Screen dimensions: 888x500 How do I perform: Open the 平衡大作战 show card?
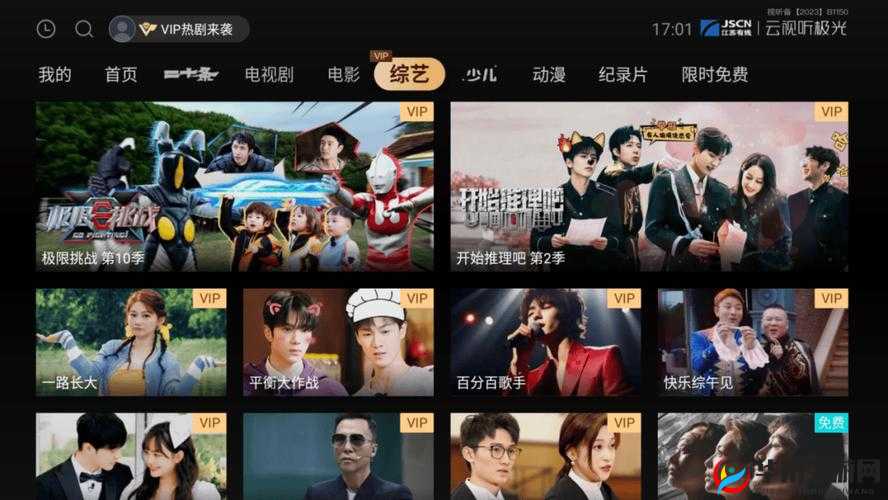click(x=338, y=342)
